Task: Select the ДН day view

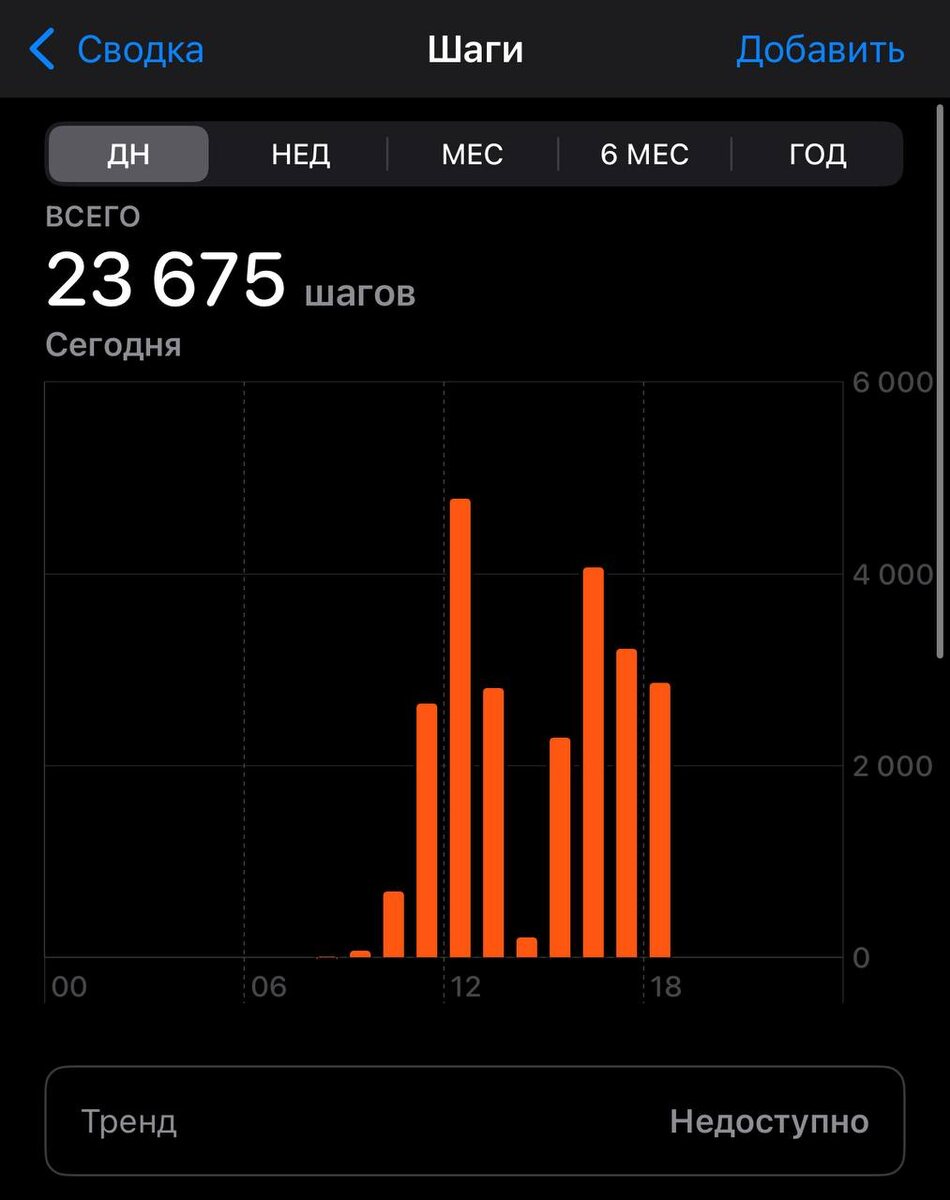Action: pos(128,154)
